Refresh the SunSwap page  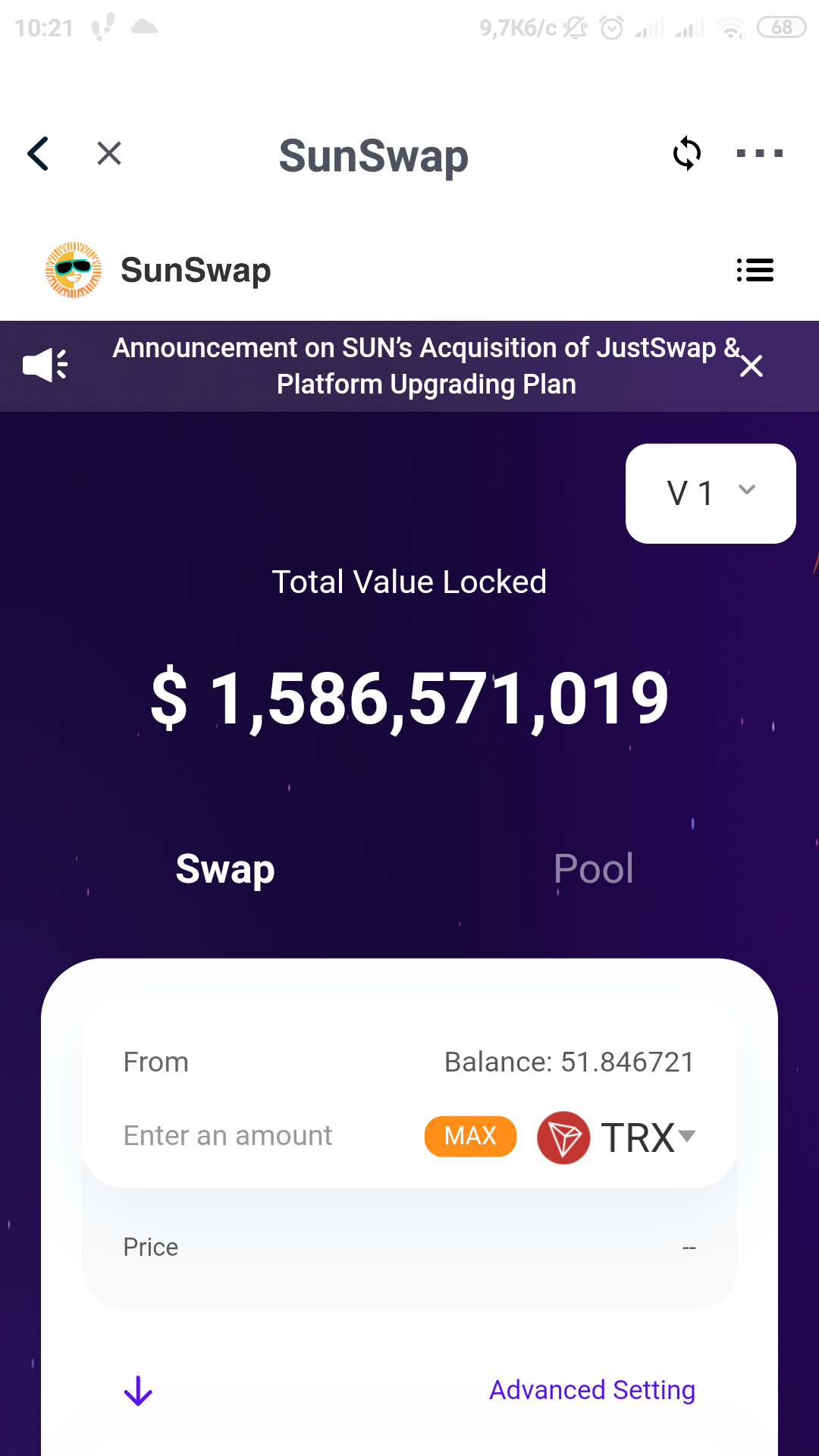687,154
